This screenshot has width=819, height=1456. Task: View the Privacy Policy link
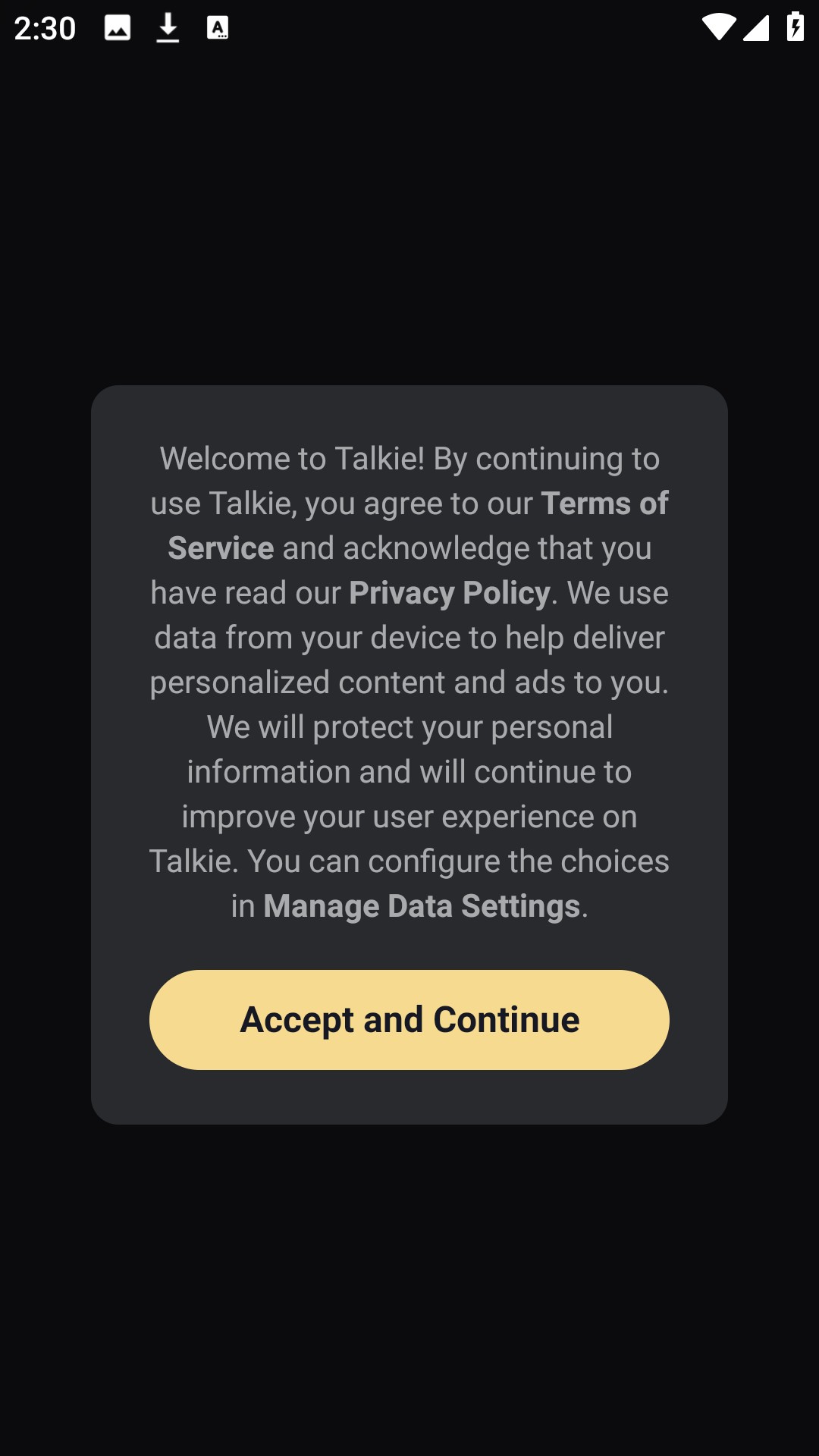[449, 593]
